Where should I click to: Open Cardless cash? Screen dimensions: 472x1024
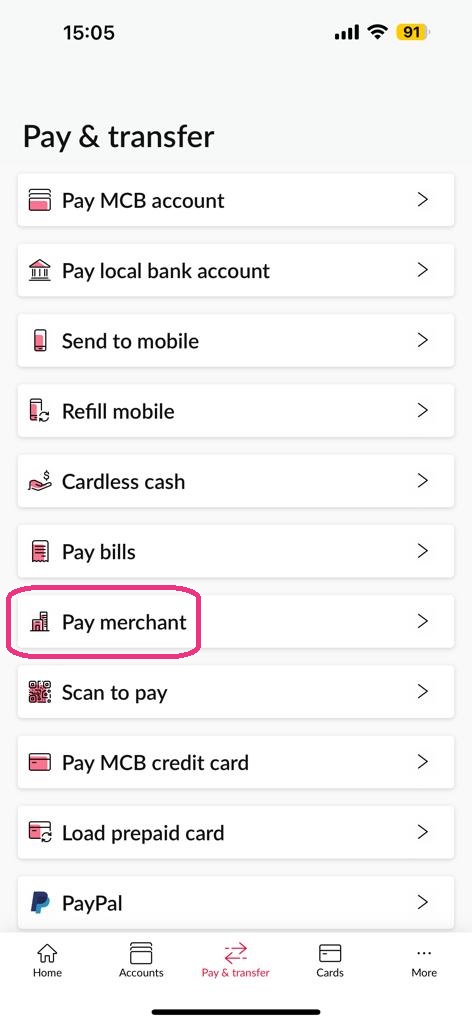click(x=236, y=481)
